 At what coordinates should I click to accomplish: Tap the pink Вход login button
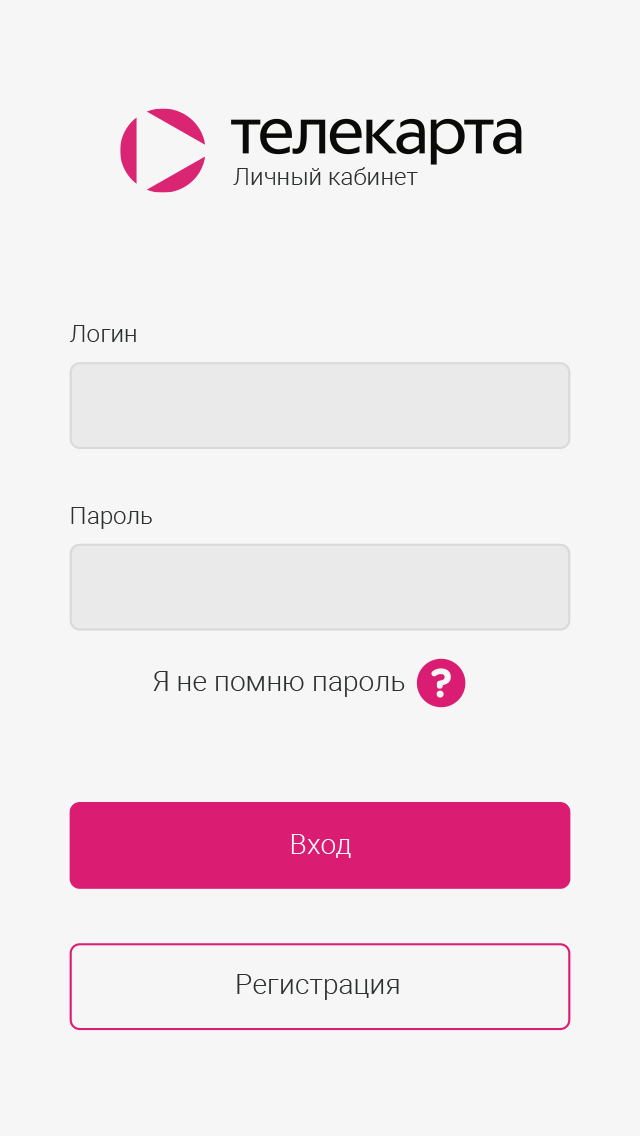320,845
